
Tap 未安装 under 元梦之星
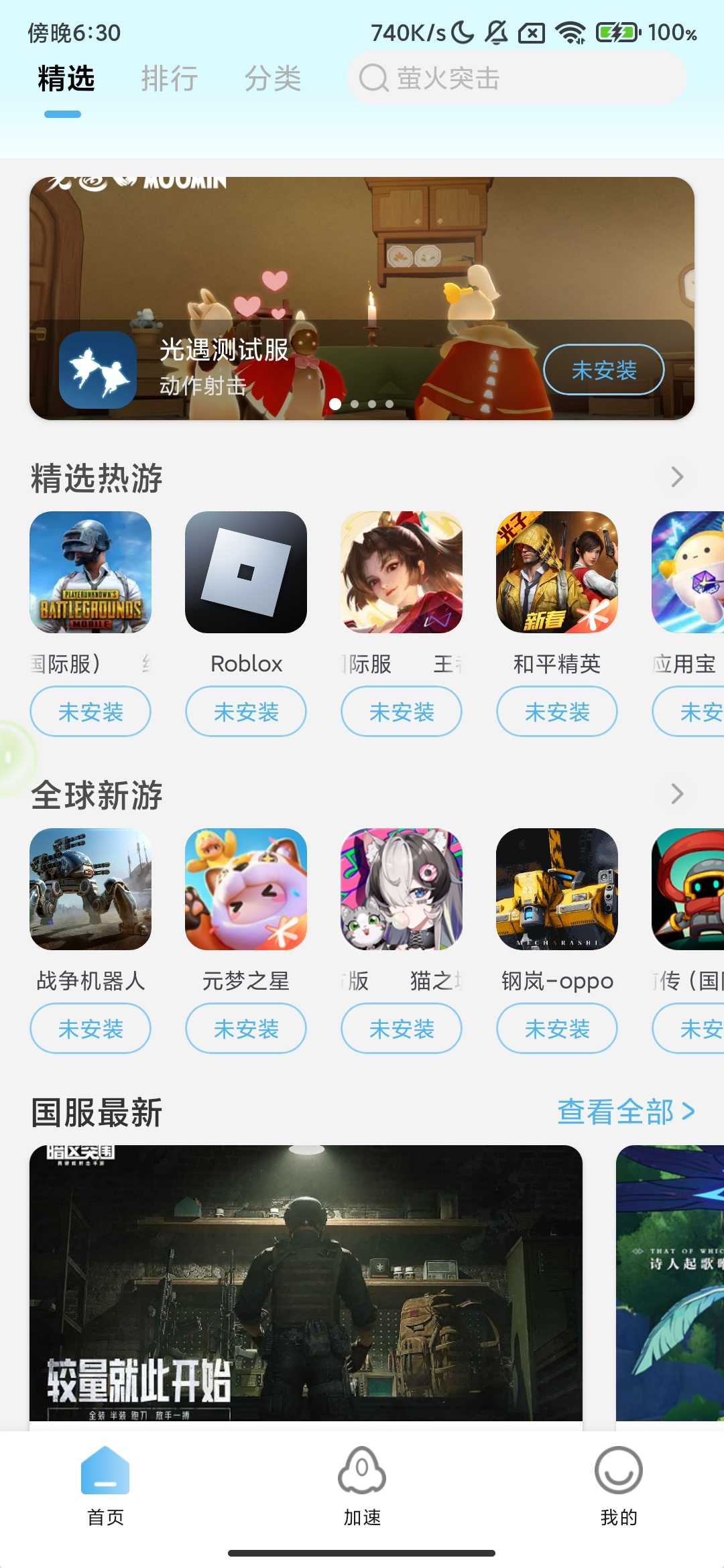click(x=245, y=1029)
